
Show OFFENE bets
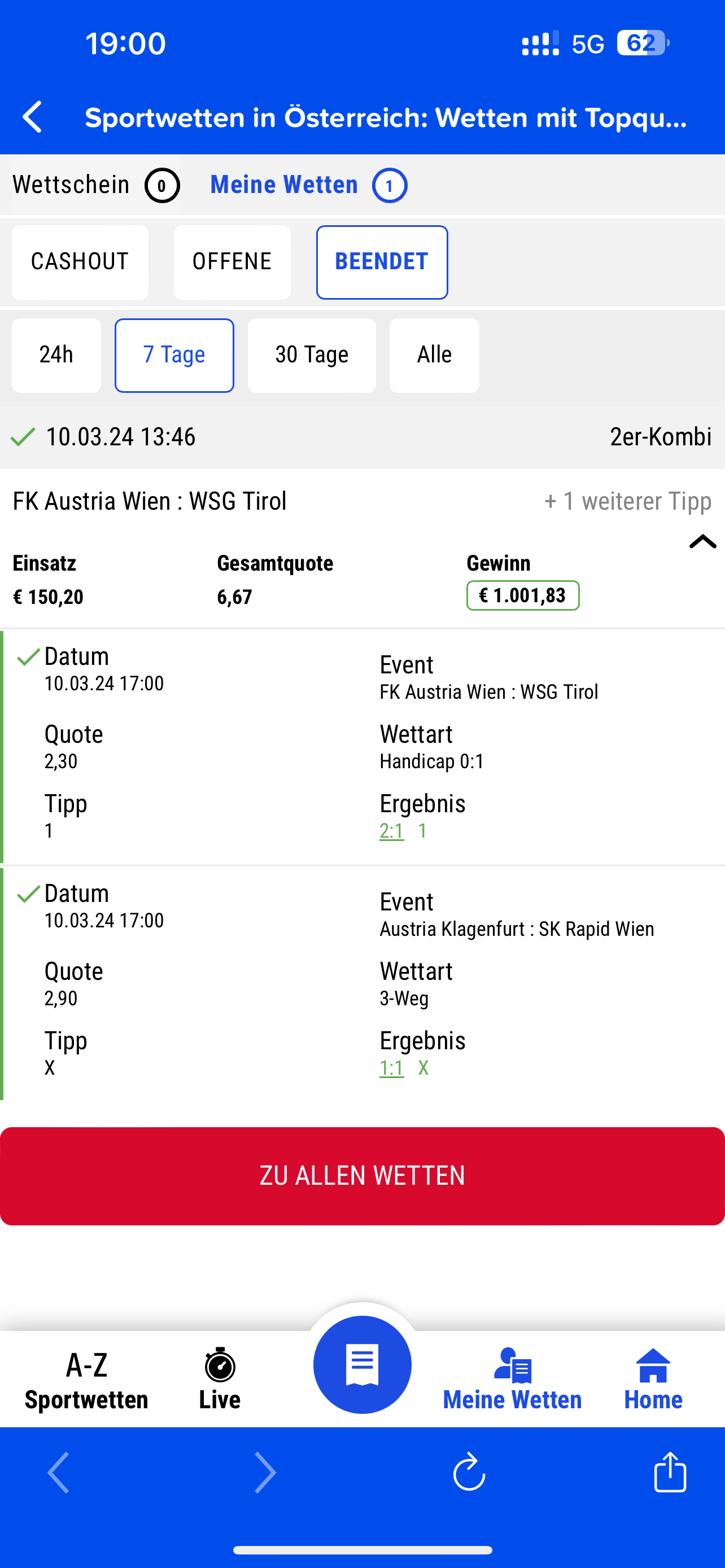232,262
